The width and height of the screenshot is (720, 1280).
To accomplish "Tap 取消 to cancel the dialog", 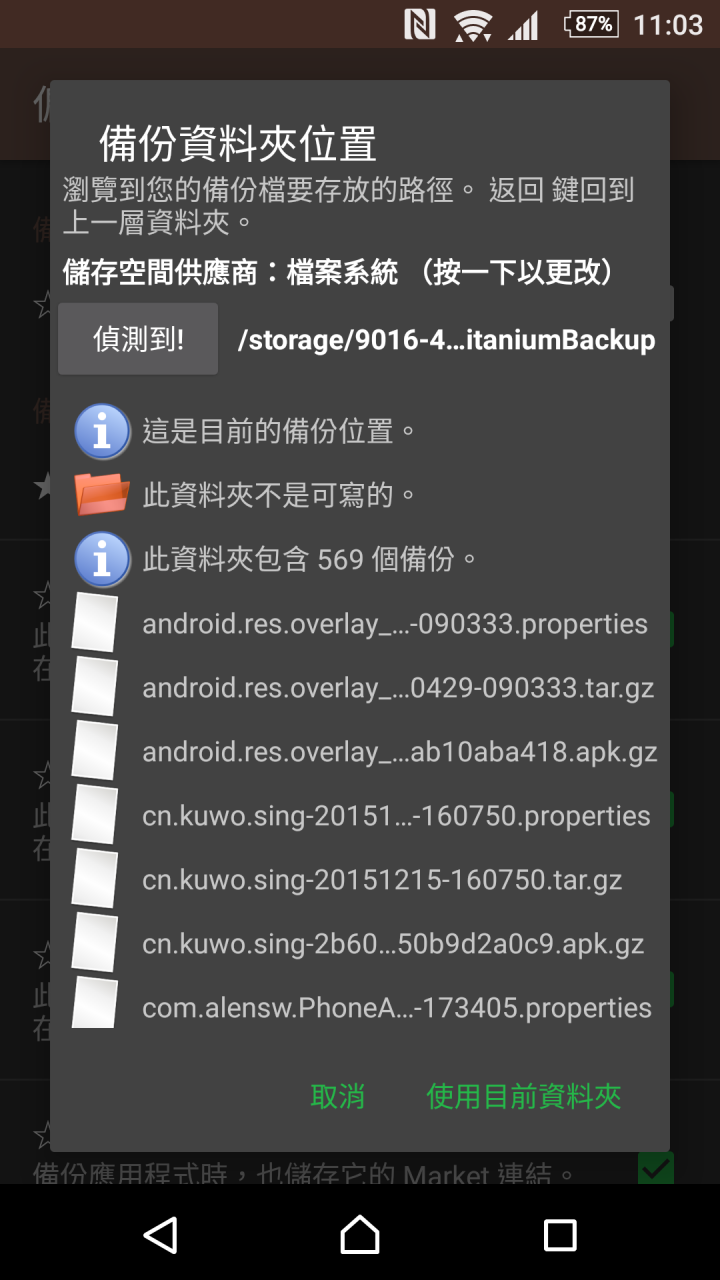I will coord(338,1096).
